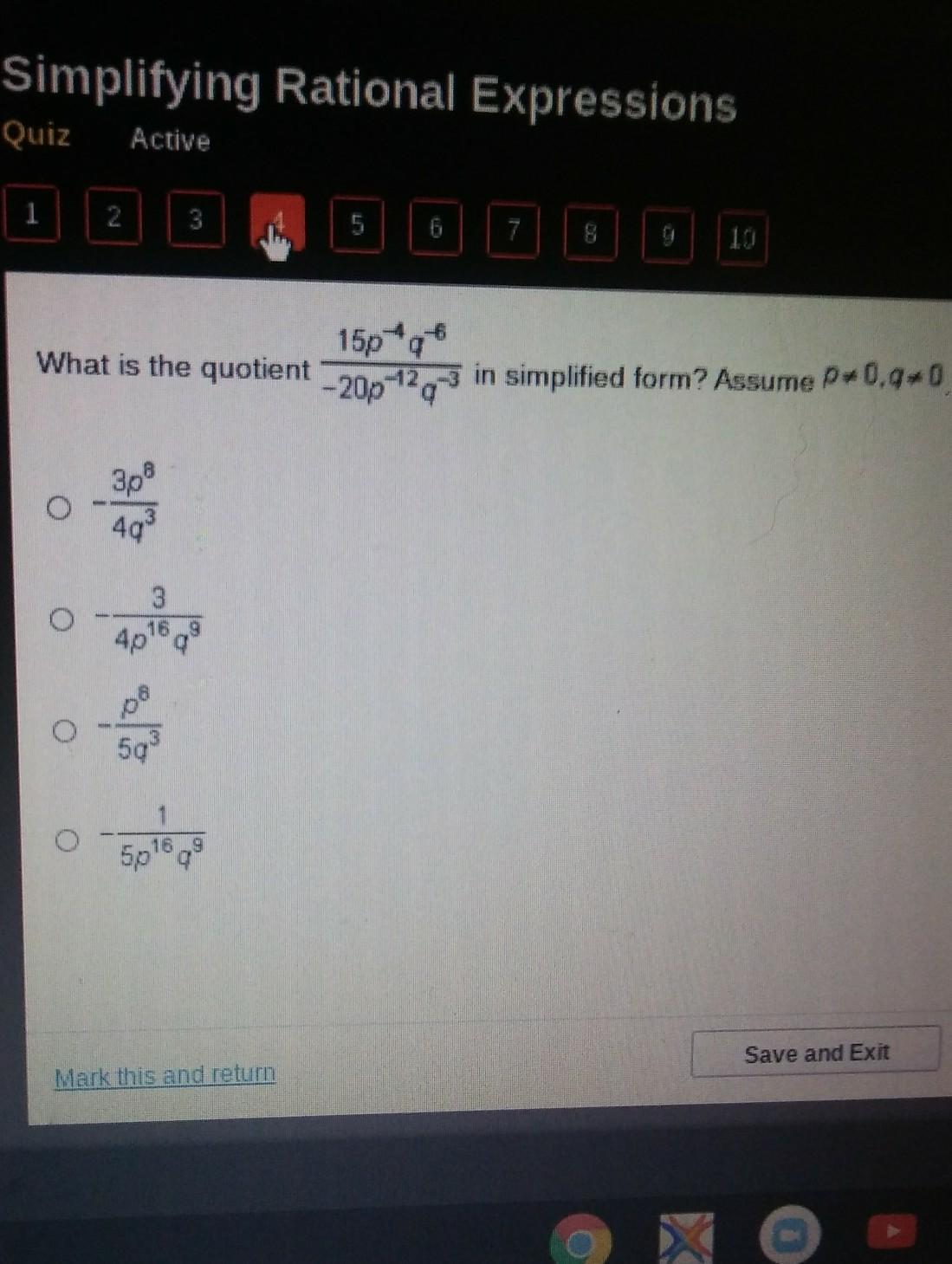Open Chrome from the shelf
Image resolution: width=952 pixels, height=1264 pixels.
tap(581, 1241)
